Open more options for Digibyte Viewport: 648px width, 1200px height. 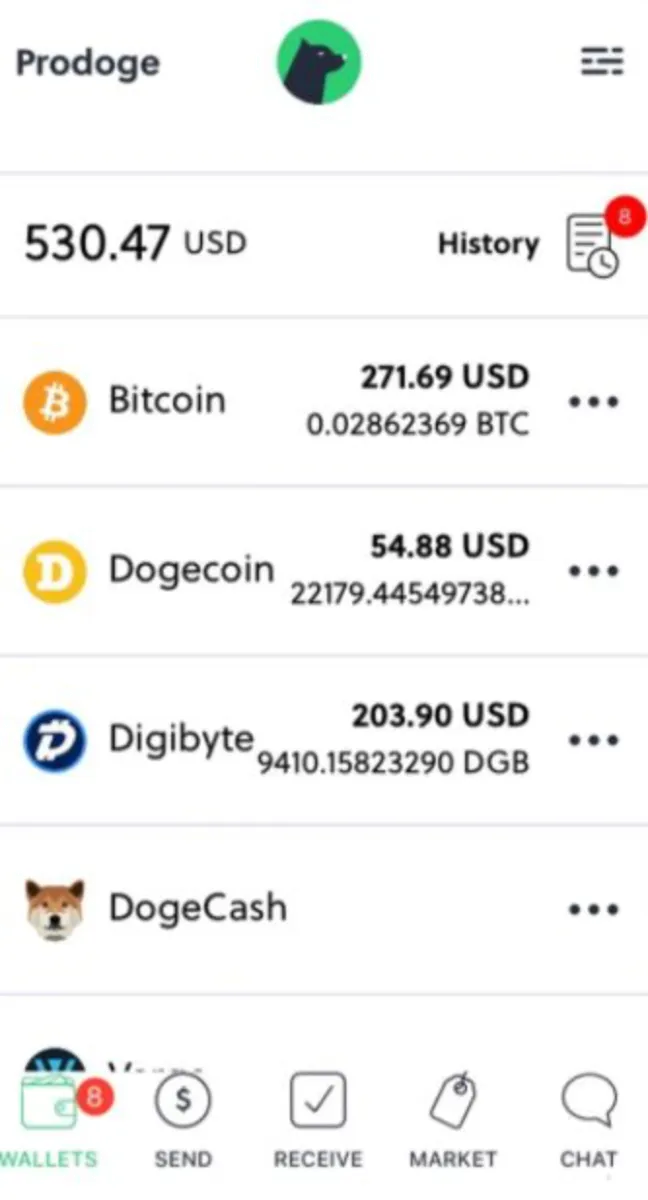pos(594,741)
